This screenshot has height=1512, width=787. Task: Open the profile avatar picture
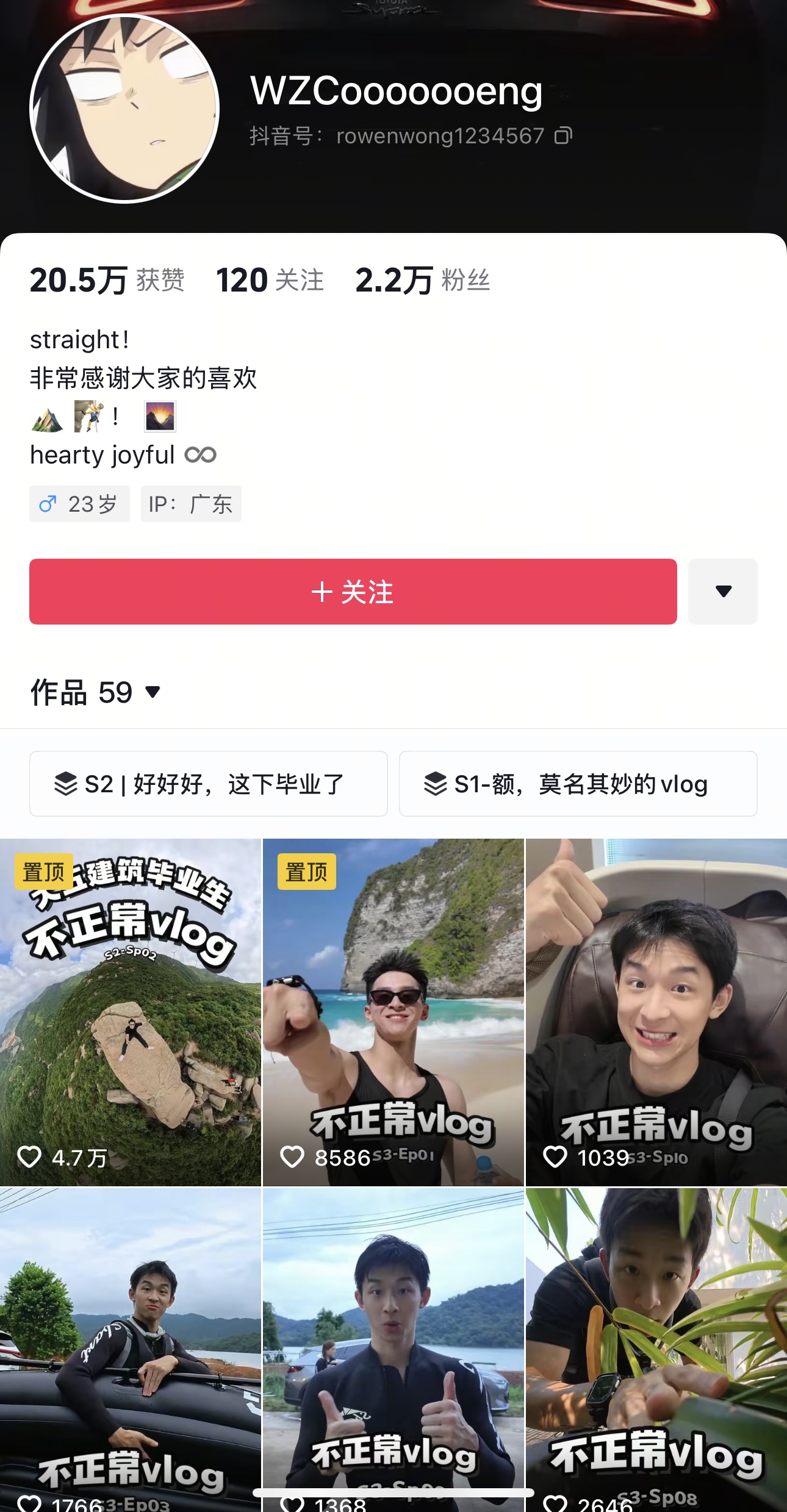tap(124, 109)
